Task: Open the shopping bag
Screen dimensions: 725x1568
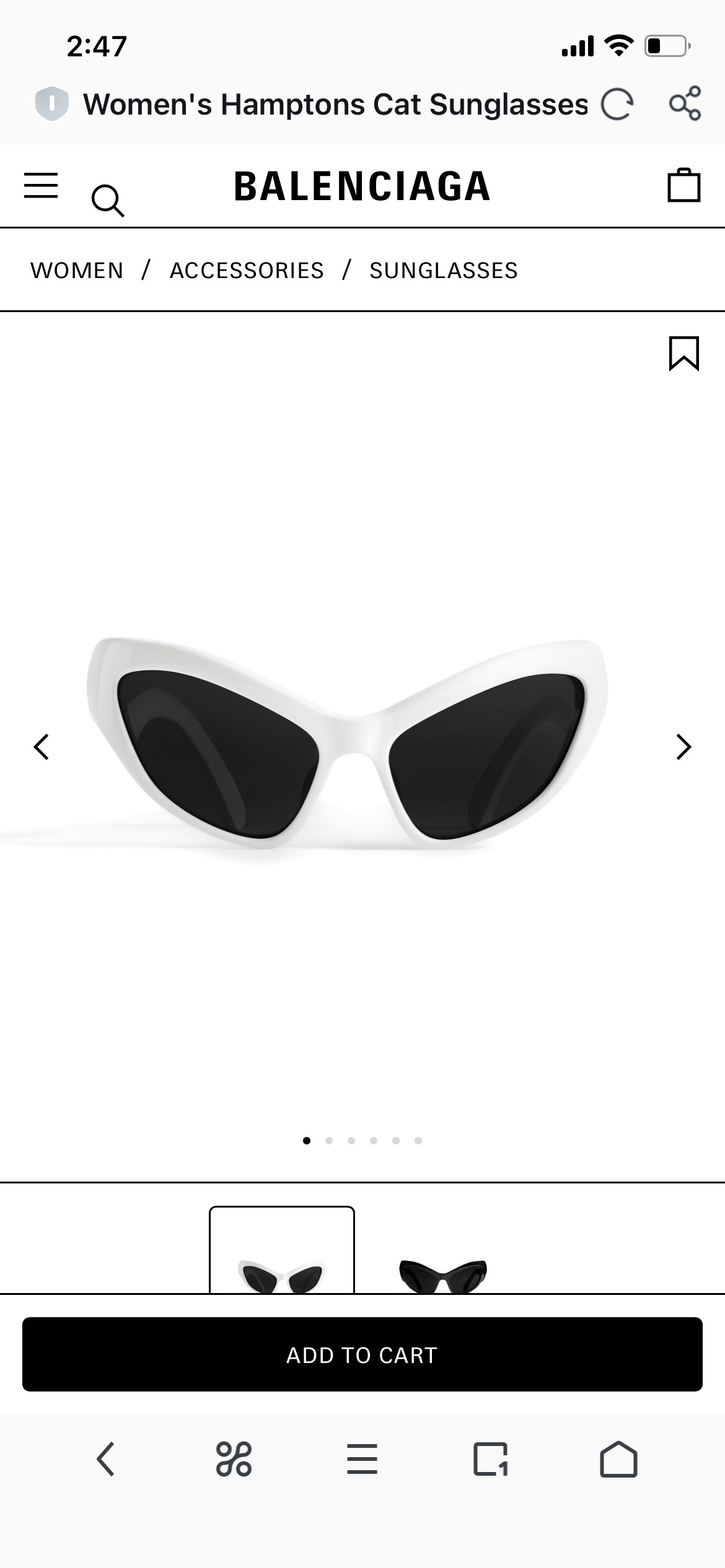Action: tap(683, 186)
